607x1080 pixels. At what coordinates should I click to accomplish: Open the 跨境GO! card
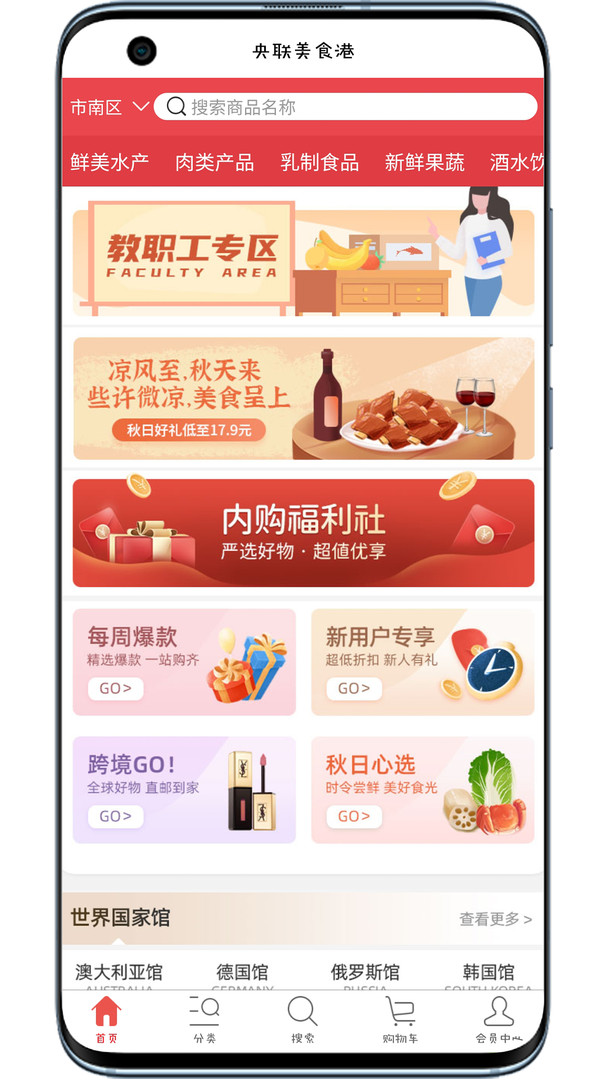click(x=184, y=790)
